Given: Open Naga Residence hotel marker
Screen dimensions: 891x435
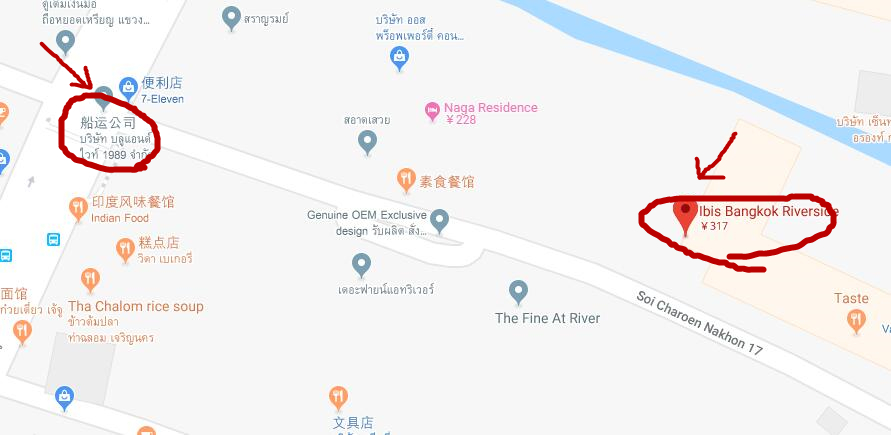Looking at the screenshot, I should point(432,109).
